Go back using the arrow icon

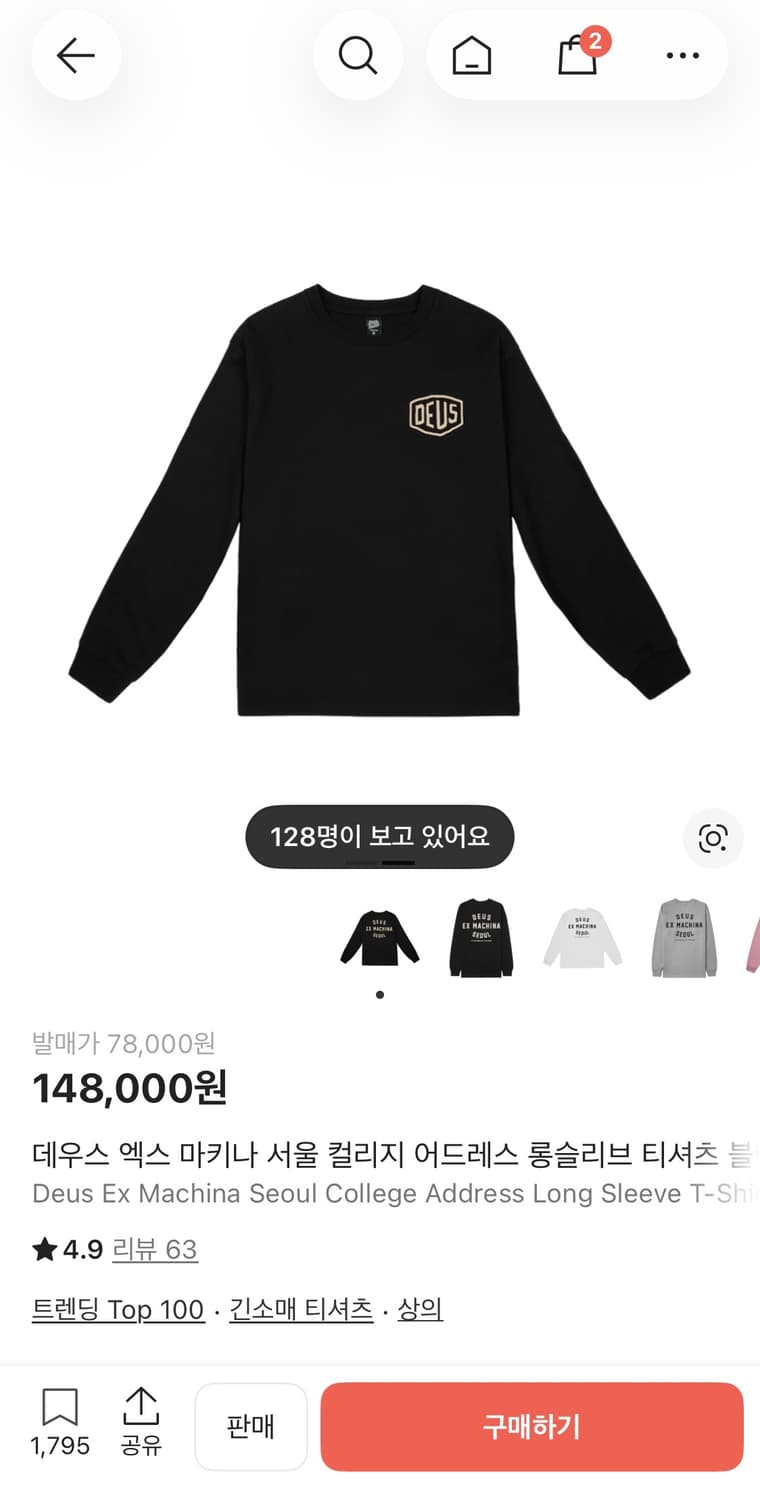pos(76,56)
